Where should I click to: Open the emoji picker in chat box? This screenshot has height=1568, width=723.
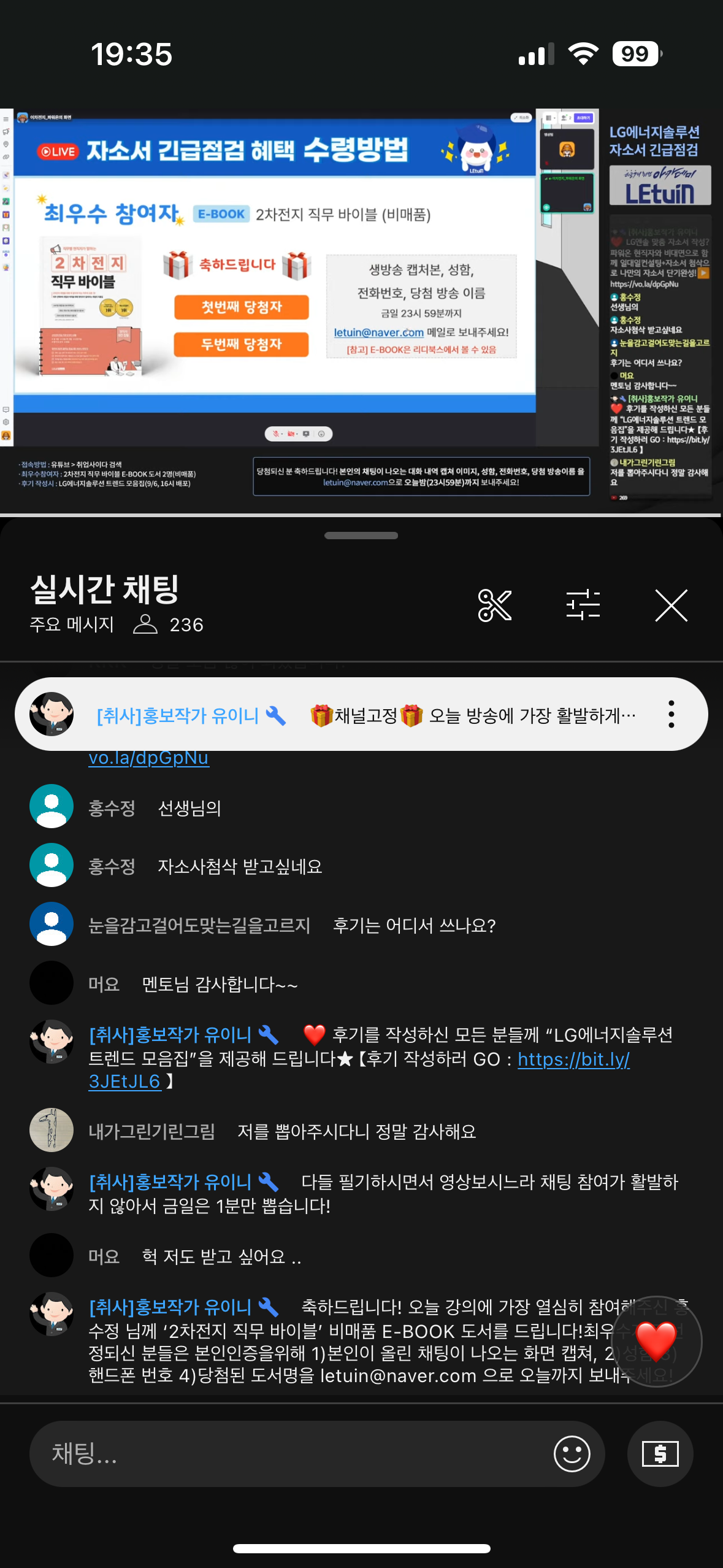[572, 1453]
